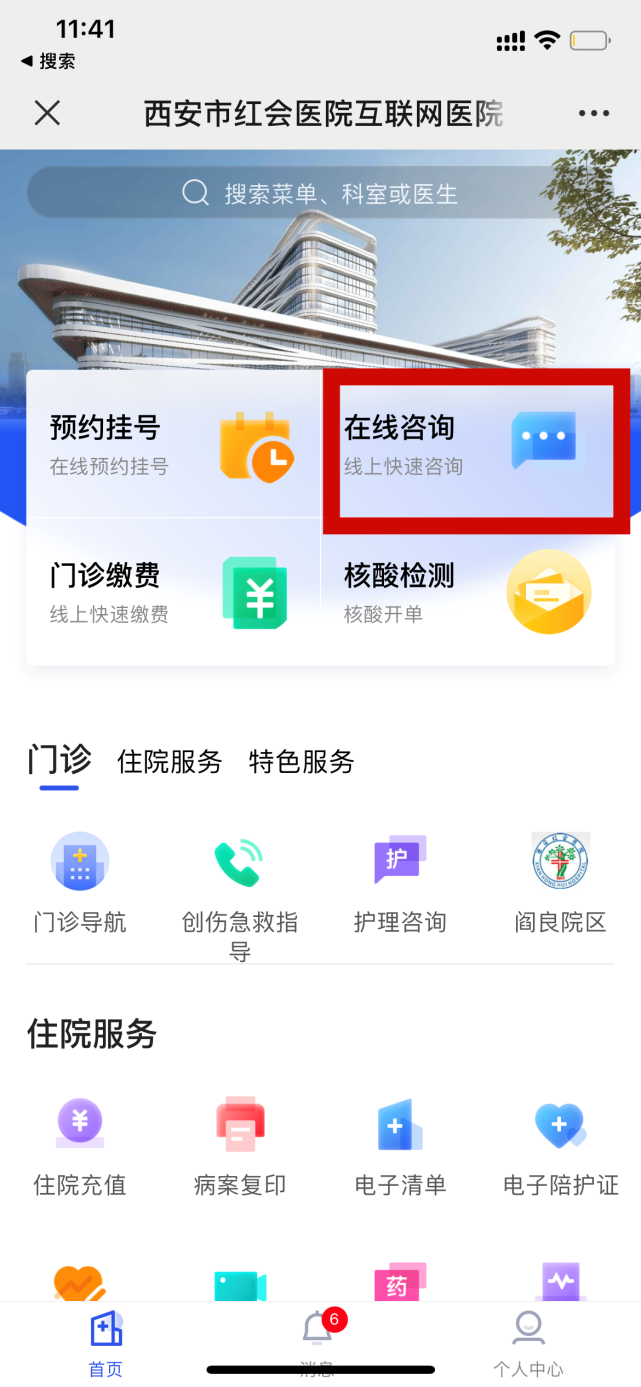Viewport: 641px width, 1387px height.
Task: Select the 门诊 tab
Action: pos(59,761)
